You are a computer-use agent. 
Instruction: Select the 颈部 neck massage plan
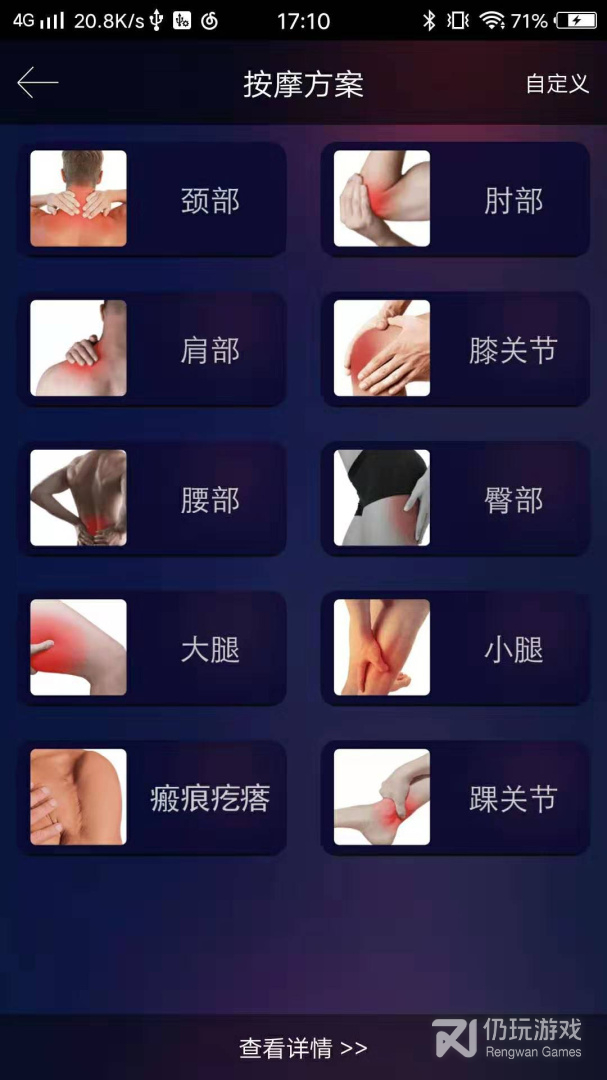click(152, 199)
